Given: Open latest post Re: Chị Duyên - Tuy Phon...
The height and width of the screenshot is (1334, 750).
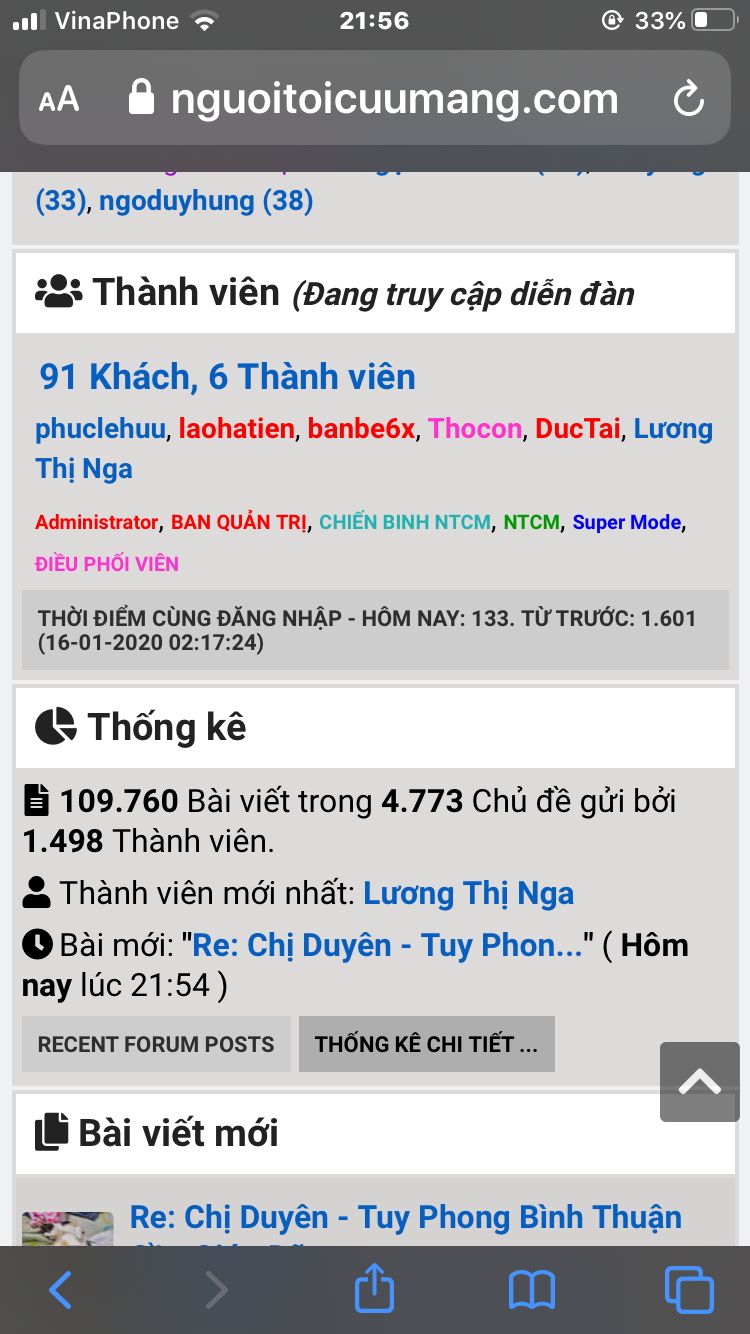Looking at the screenshot, I should (387, 945).
